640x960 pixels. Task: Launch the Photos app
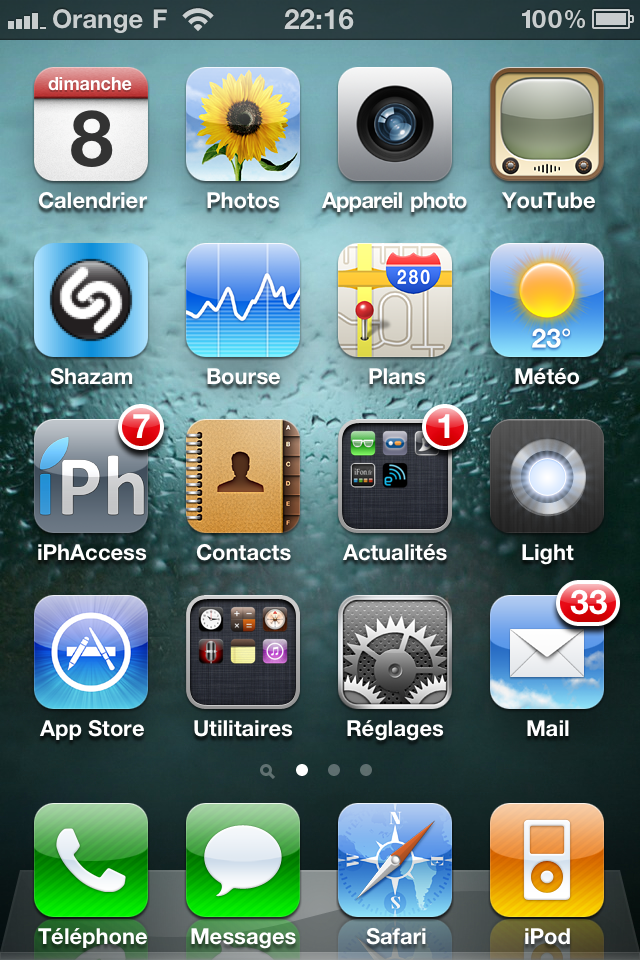coord(243,125)
